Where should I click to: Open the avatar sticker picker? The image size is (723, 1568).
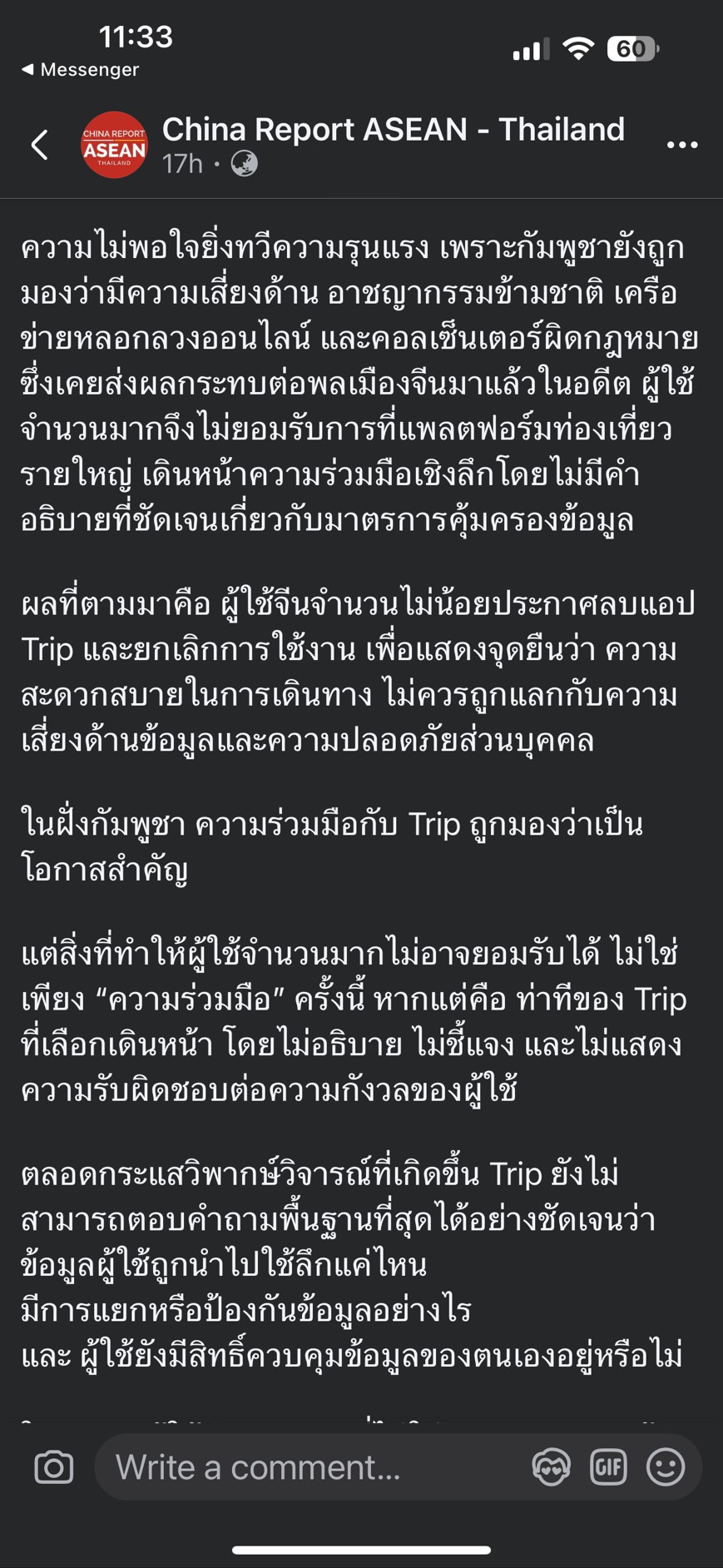pyautogui.click(x=551, y=1467)
